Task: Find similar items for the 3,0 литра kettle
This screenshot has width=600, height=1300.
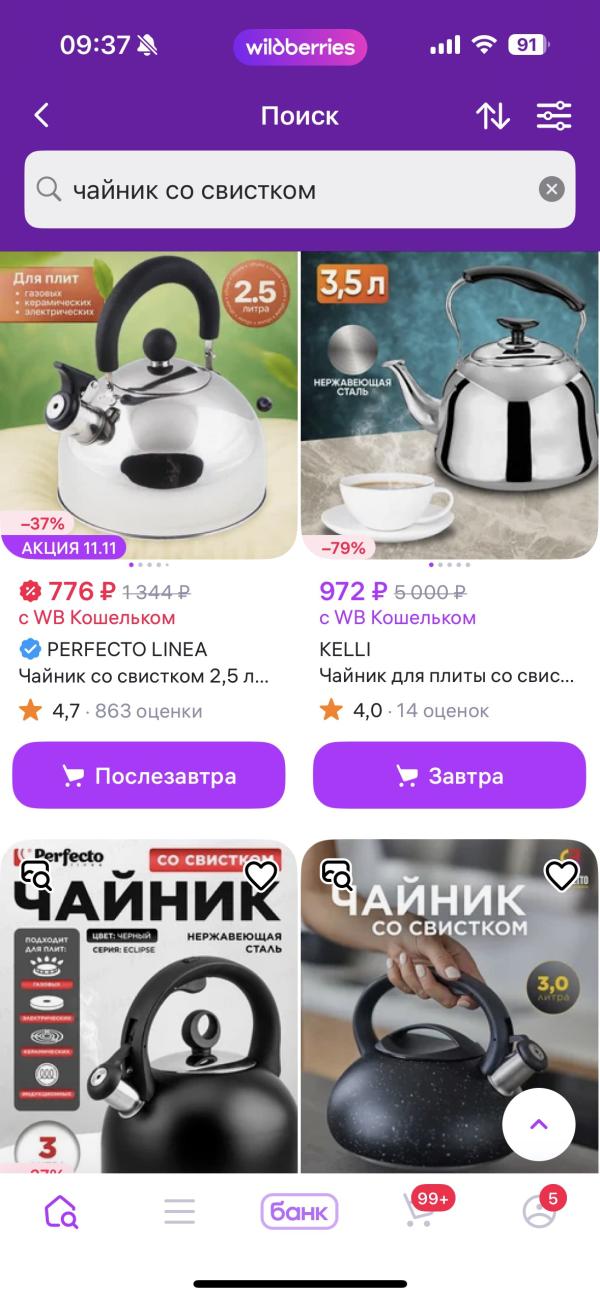Action: [x=337, y=876]
